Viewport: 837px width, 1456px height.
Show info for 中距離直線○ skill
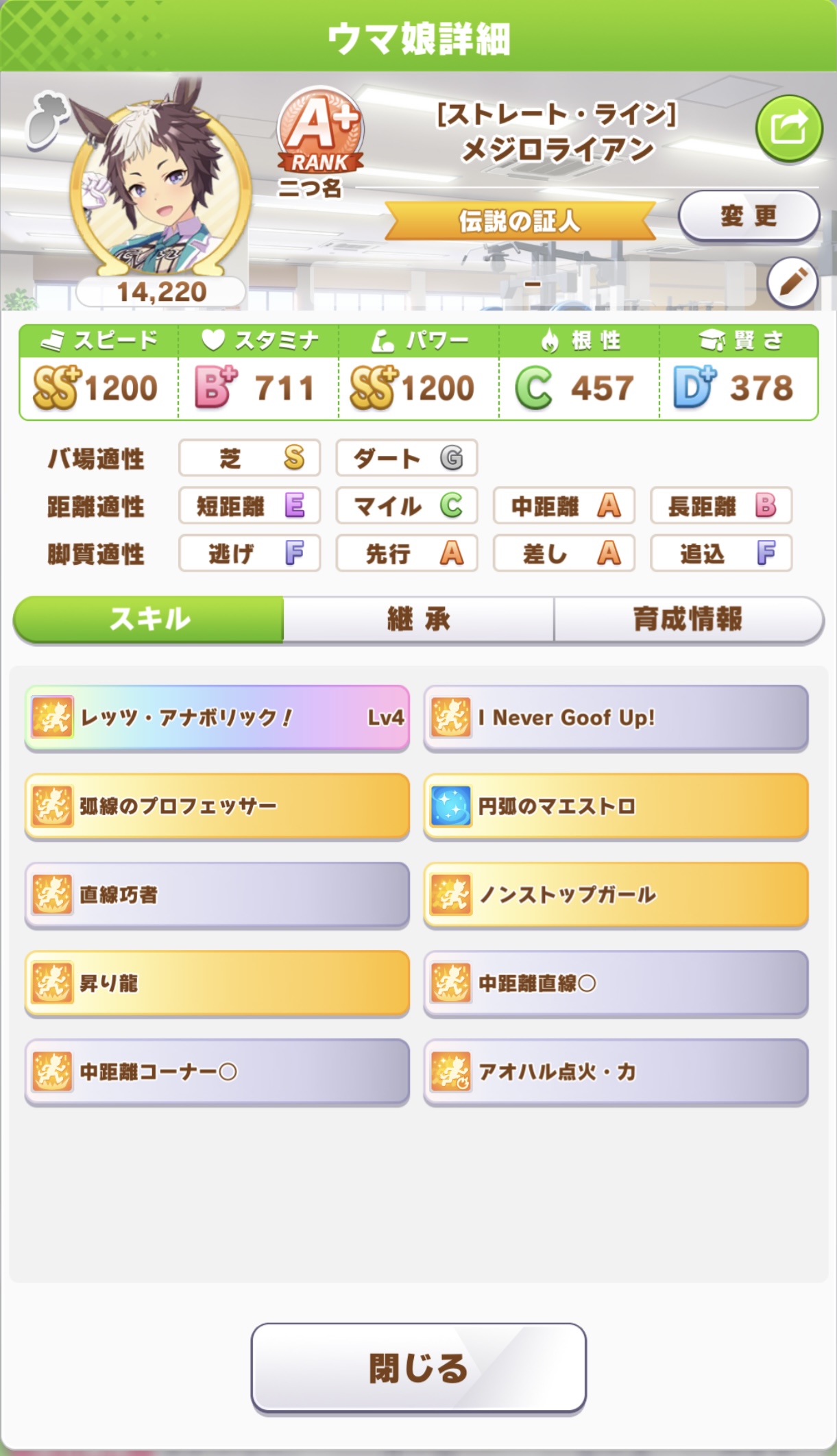point(616,983)
